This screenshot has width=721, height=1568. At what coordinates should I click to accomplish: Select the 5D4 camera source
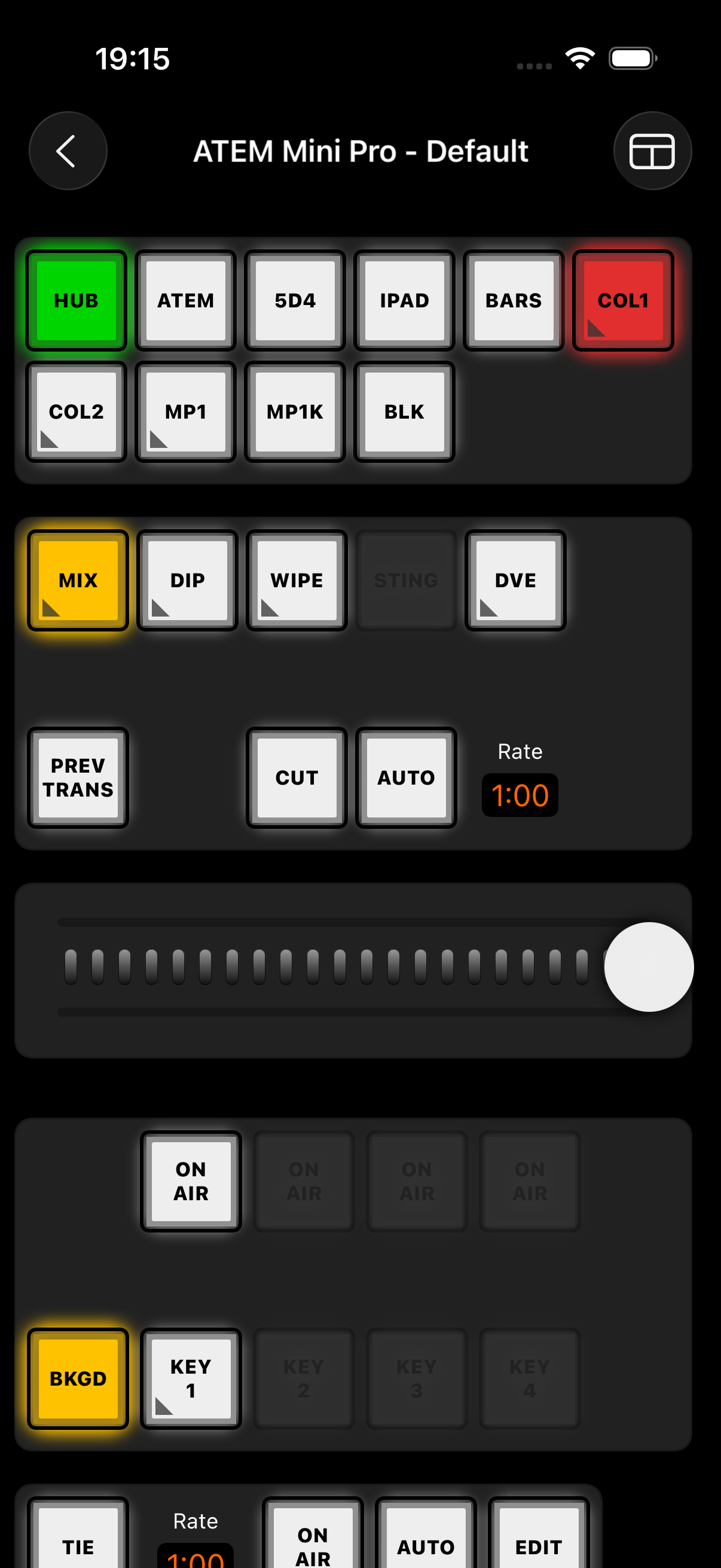click(x=295, y=301)
